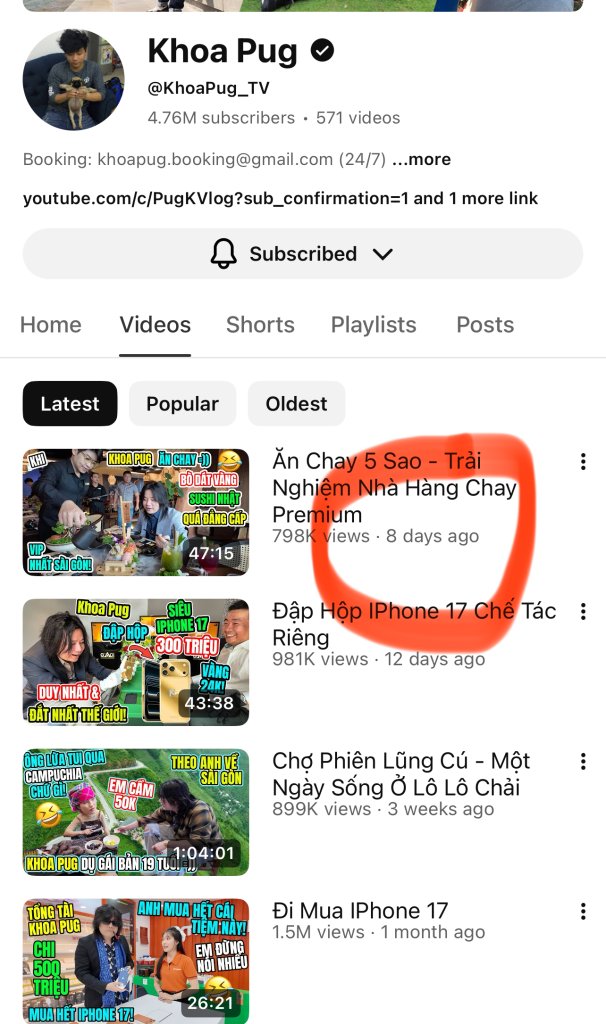
Task: Play the Đi Mua IPhone 17 video
Action: coord(136,960)
